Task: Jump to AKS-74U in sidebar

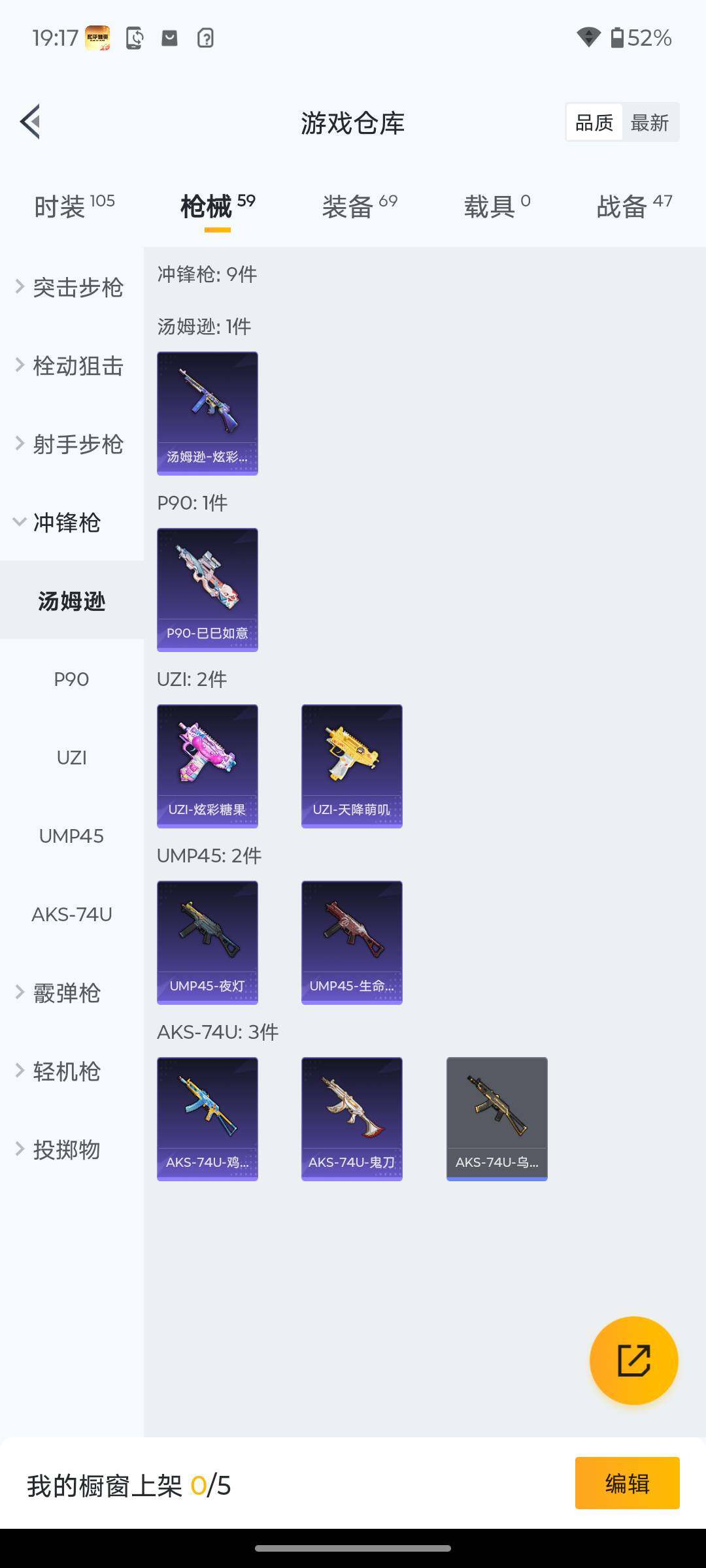Action: pos(71,915)
